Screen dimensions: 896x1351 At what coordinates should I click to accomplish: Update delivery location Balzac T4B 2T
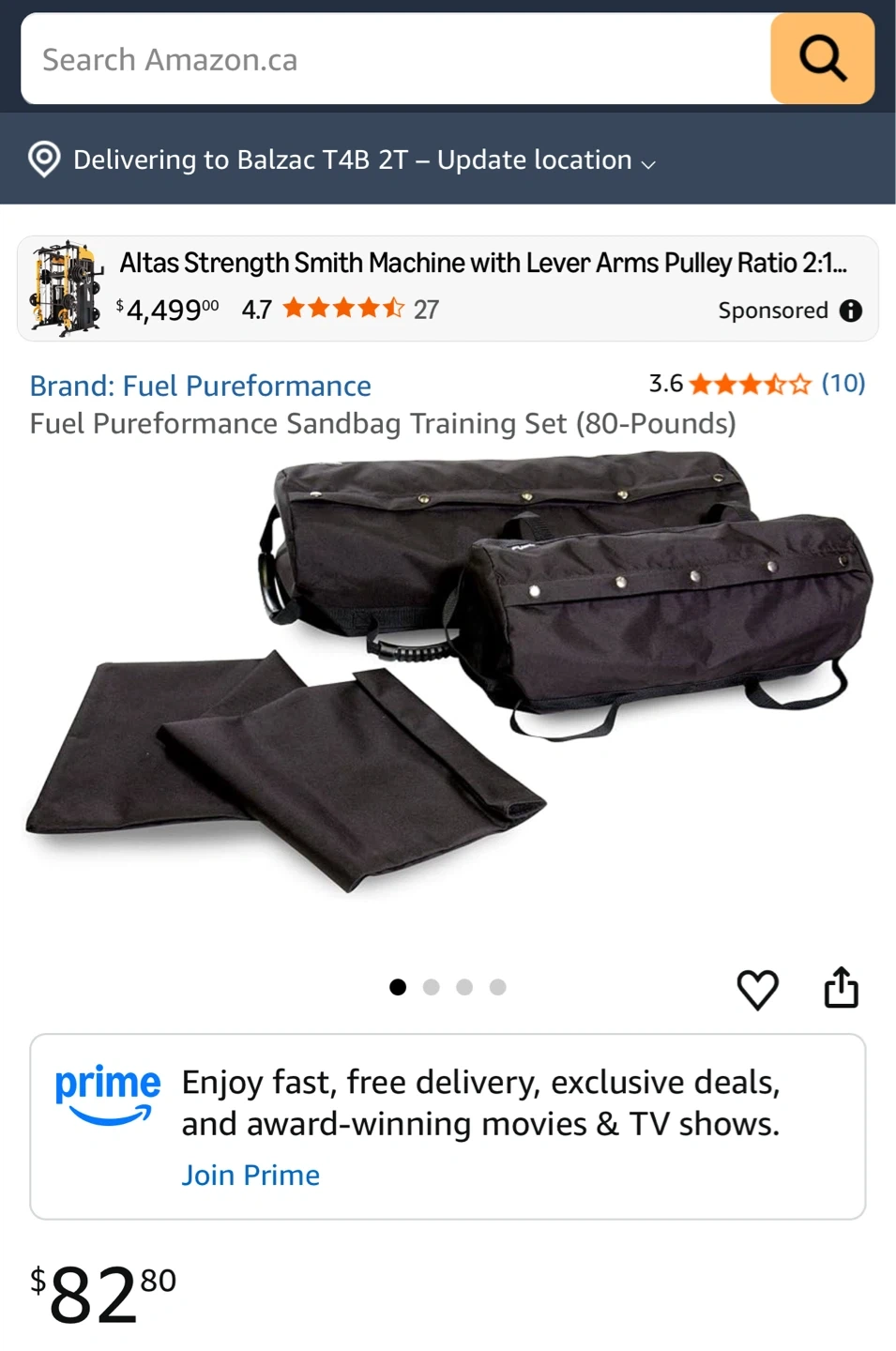click(364, 159)
